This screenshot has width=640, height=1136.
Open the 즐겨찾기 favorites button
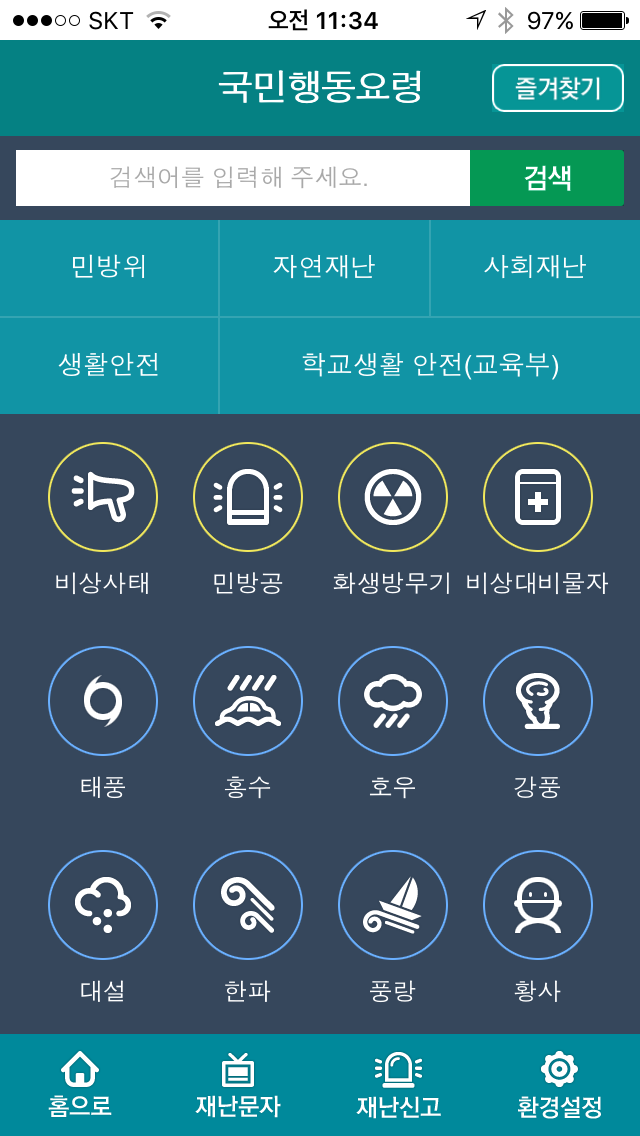click(557, 88)
